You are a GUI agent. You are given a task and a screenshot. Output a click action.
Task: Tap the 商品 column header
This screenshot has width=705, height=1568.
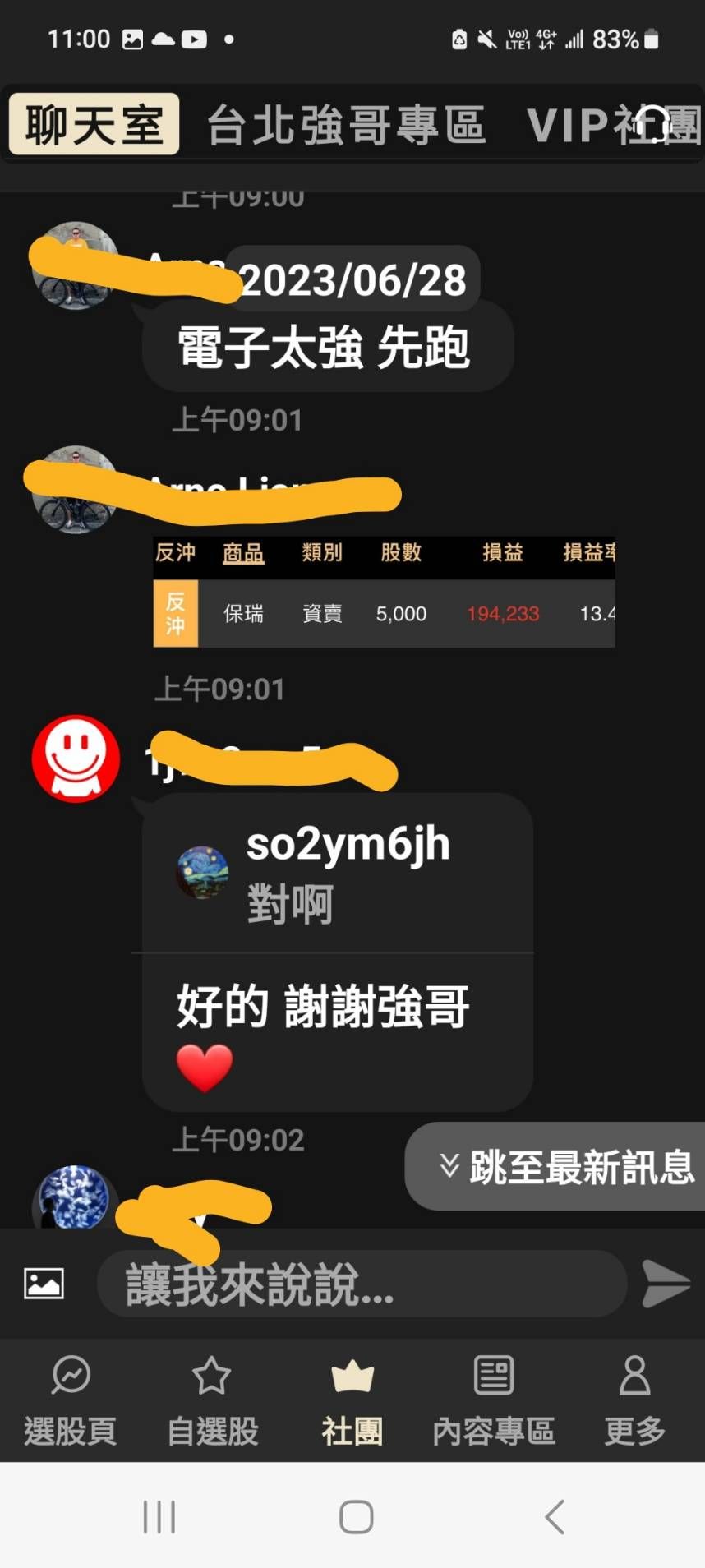[x=242, y=553]
